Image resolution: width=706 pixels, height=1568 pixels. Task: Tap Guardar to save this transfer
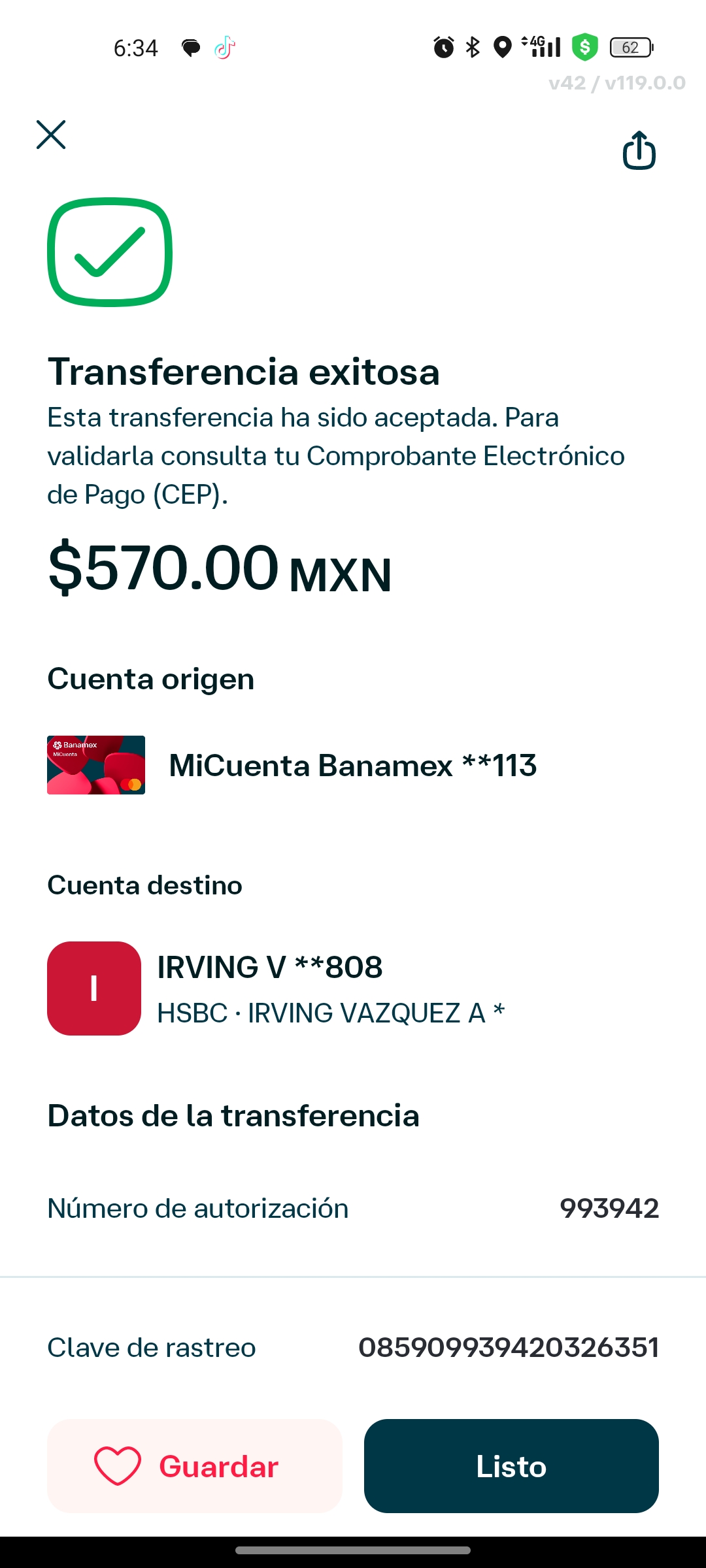[x=195, y=1466]
